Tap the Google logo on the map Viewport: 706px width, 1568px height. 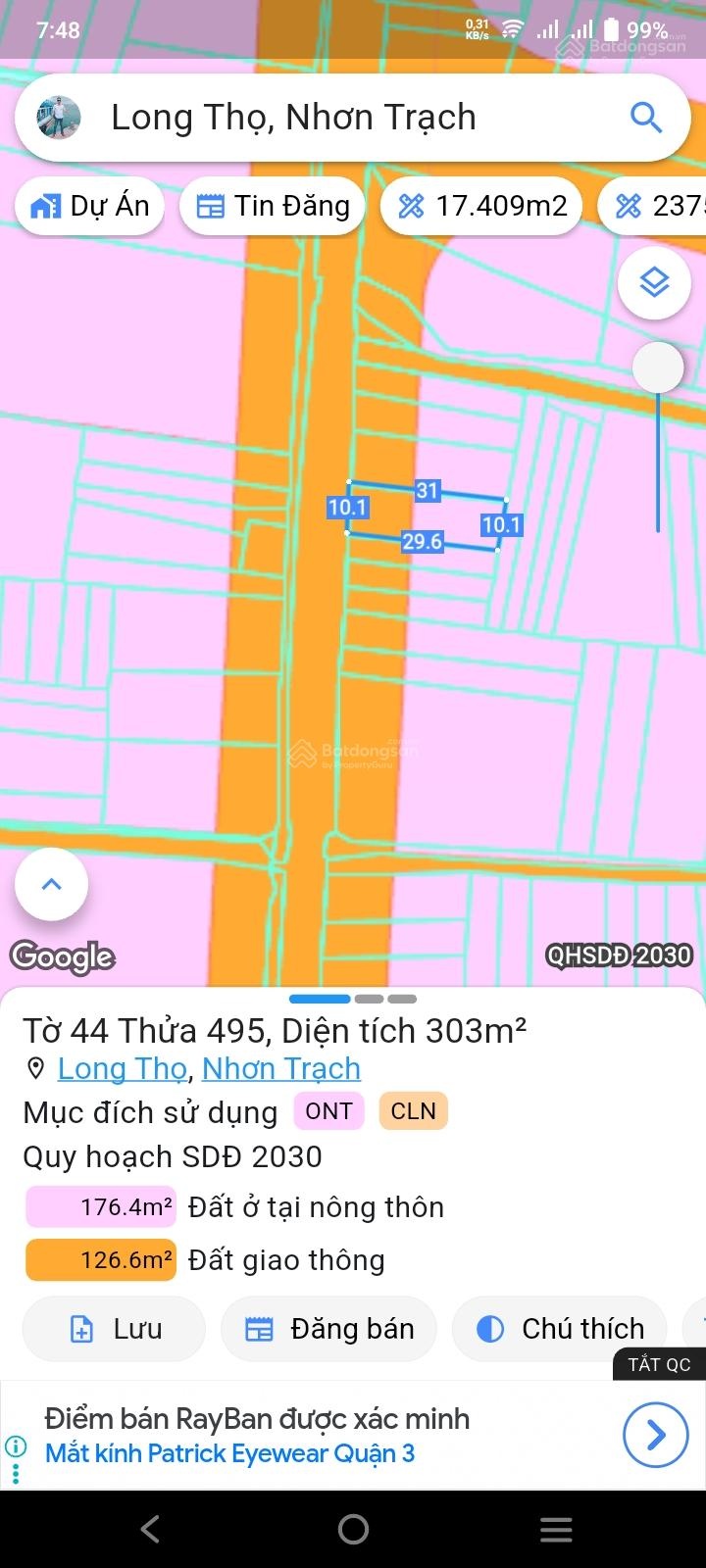tap(62, 957)
